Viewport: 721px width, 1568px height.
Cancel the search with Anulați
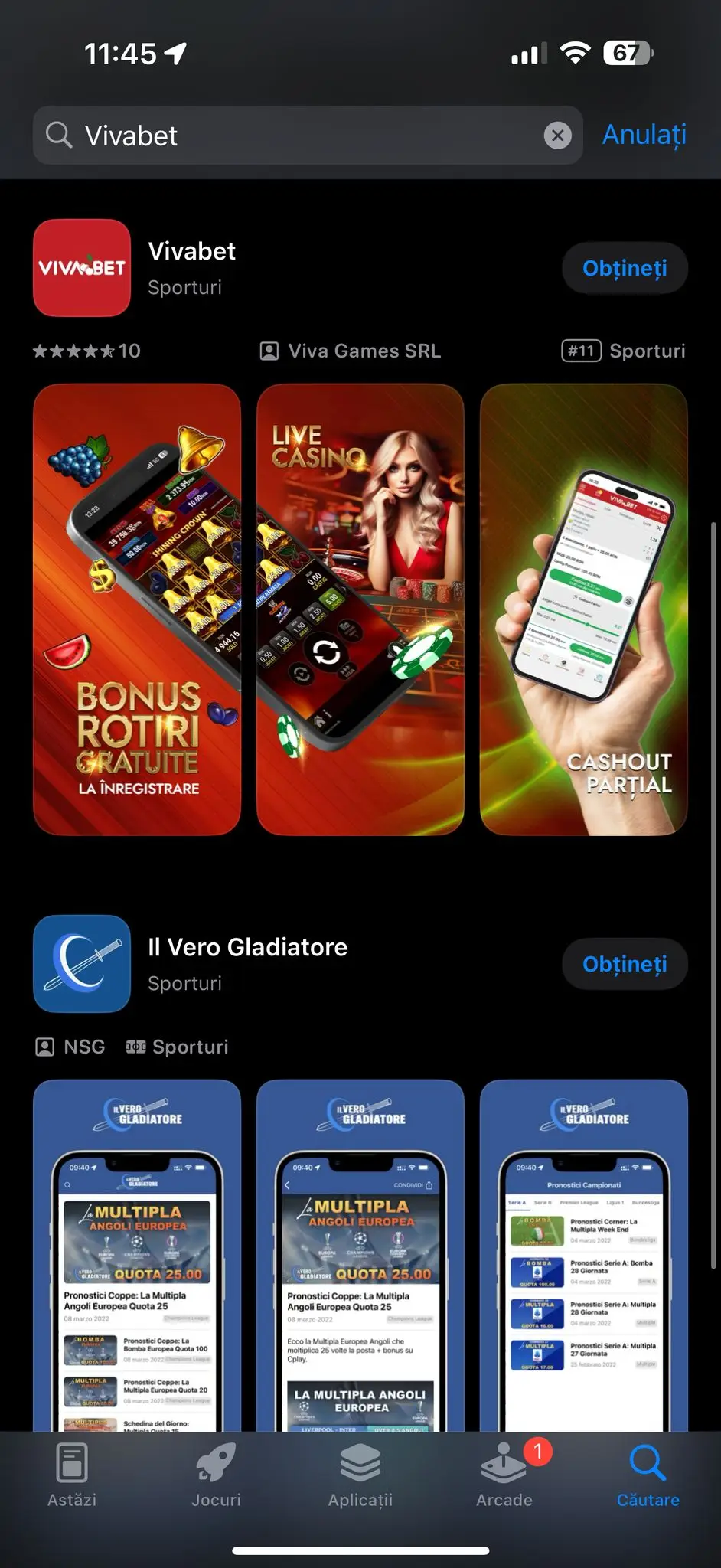click(644, 135)
